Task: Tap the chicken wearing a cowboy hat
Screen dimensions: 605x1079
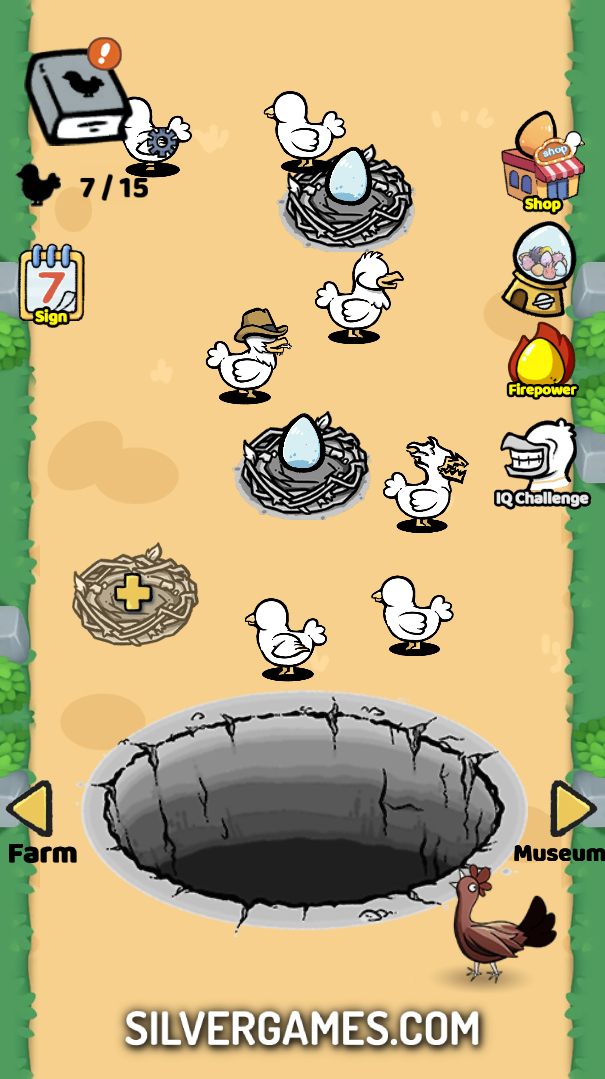Action: click(x=248, y=355)
